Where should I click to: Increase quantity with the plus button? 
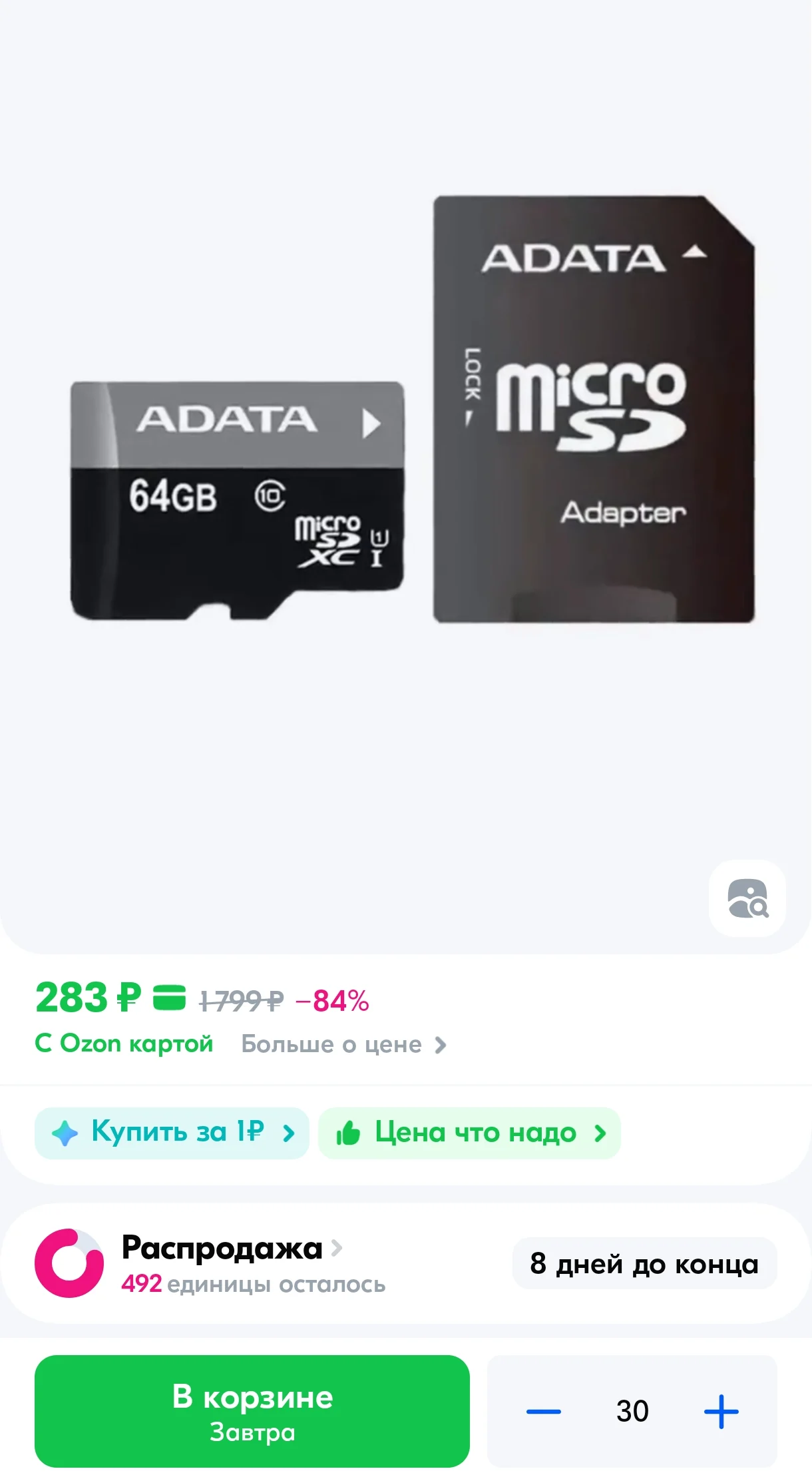tap(721, 1411)
